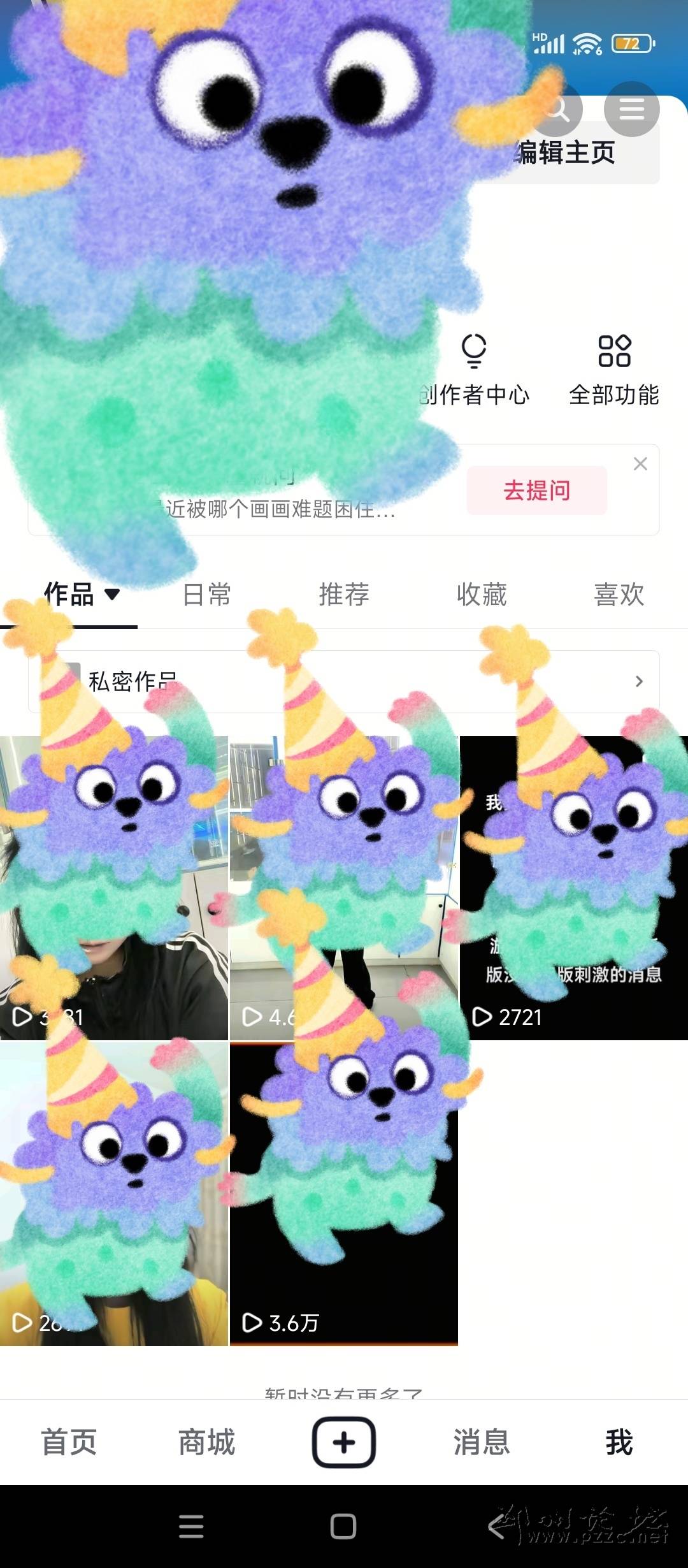Open 全部功能
688x1568 pixels.
[614, 368]
